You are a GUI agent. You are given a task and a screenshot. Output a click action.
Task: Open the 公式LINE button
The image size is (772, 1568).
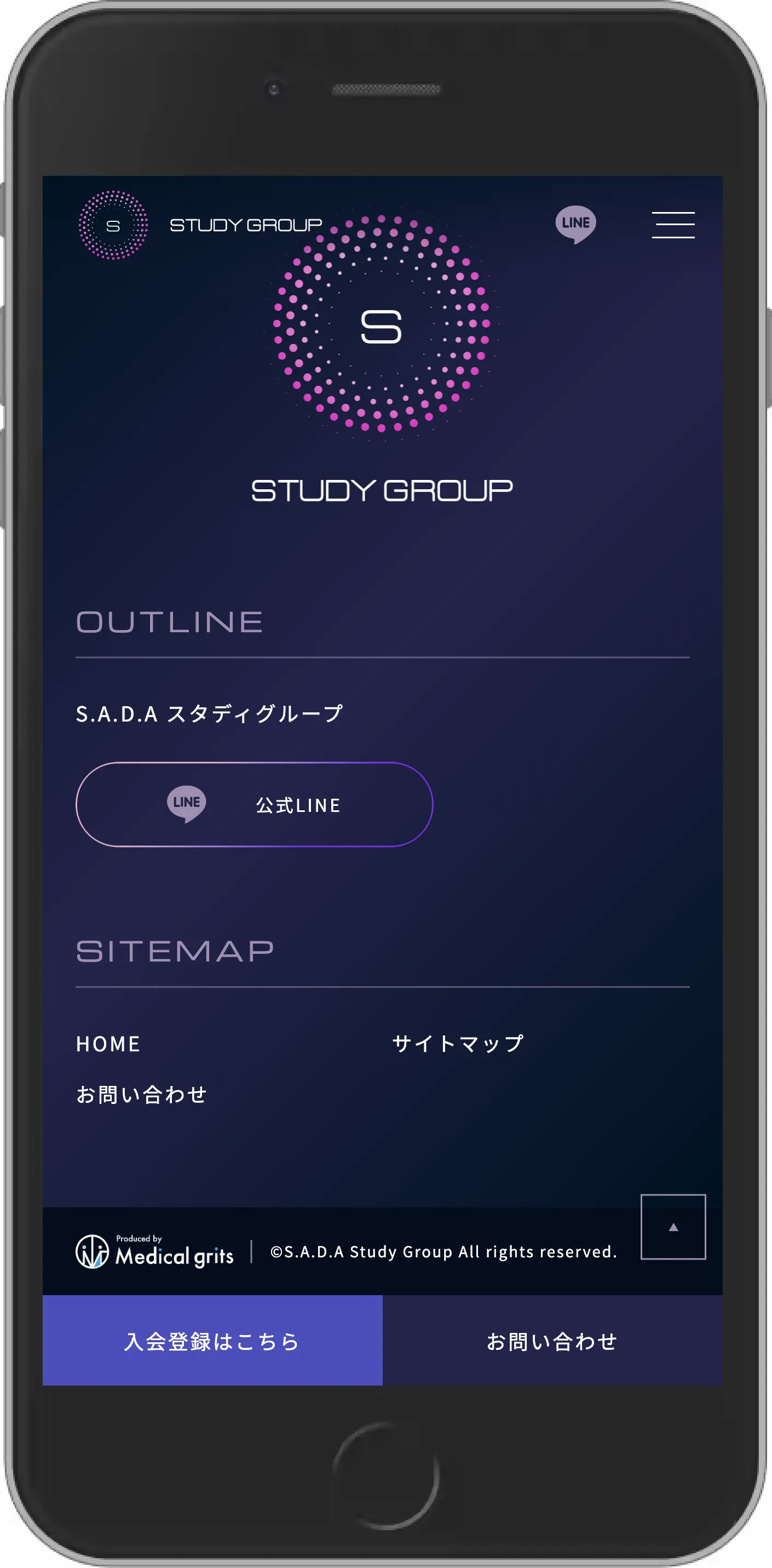coord(254,804)
